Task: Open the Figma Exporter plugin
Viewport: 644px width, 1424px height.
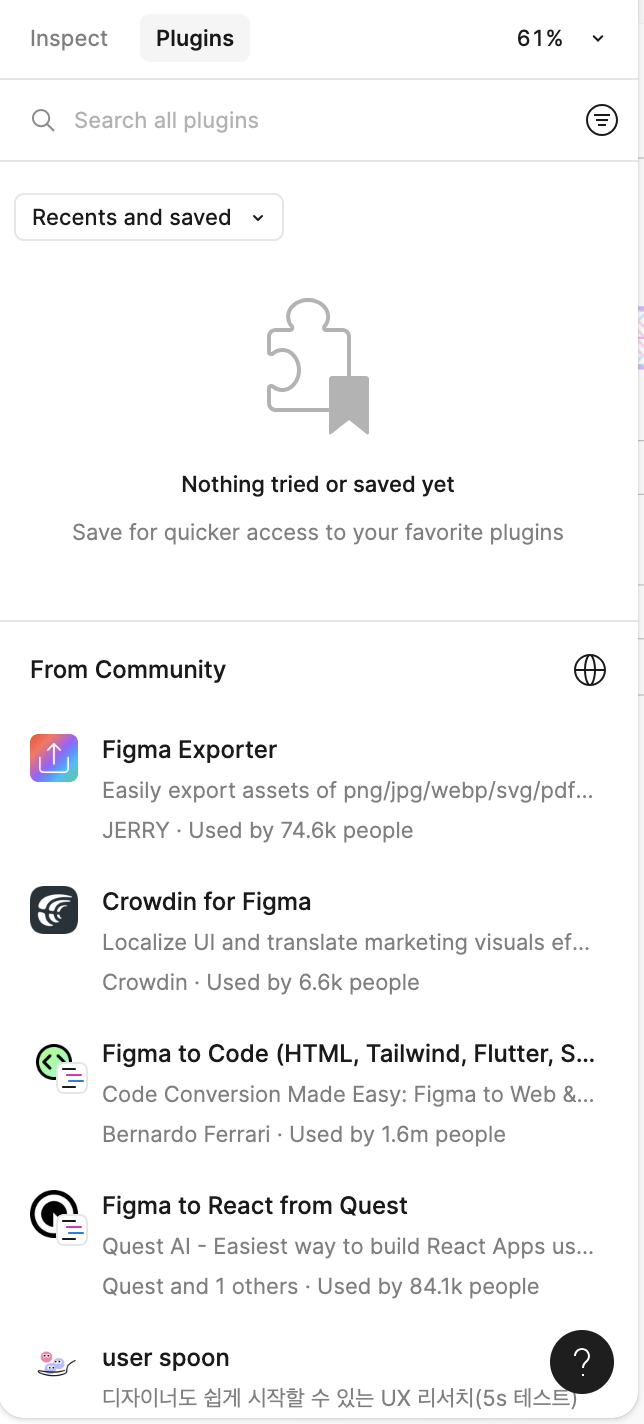Action: click(x=189, y=750)
